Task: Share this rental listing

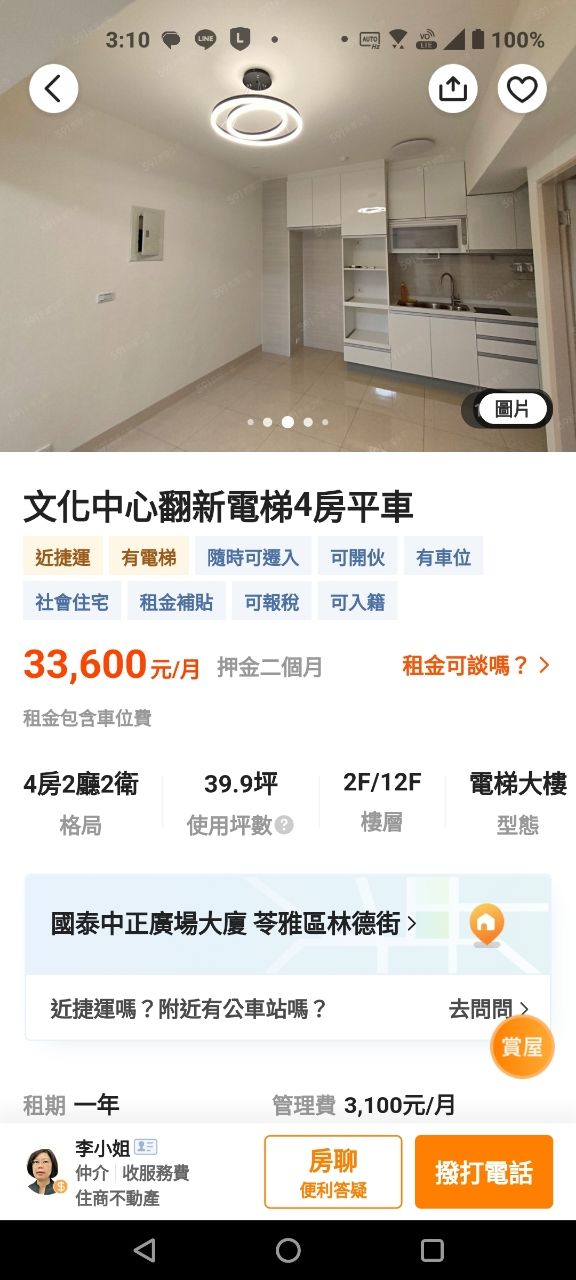Action: 453,89
